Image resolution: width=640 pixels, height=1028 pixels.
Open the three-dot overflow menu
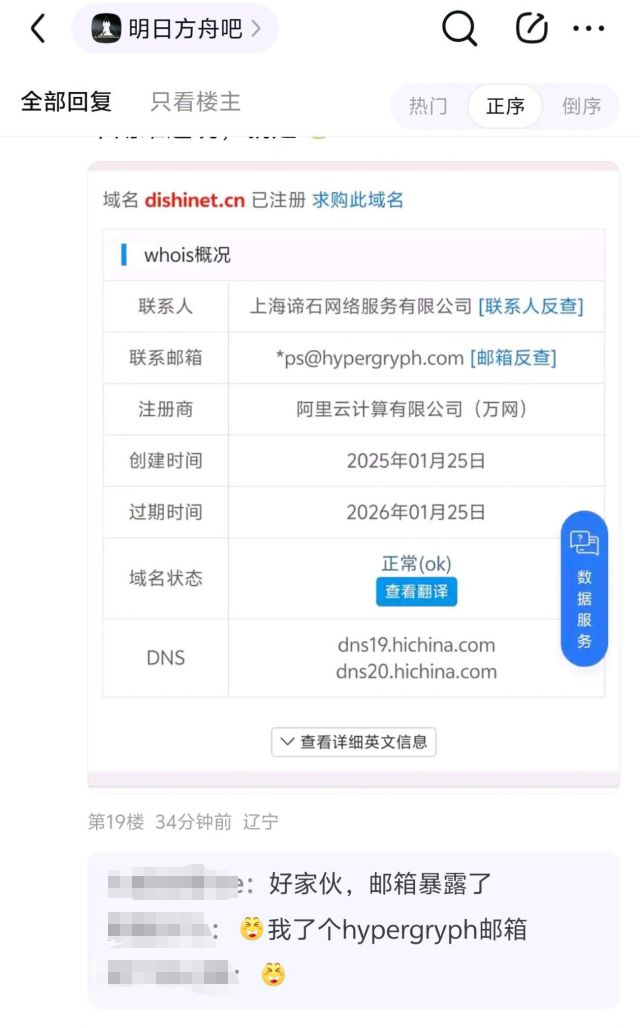[588, 28]
